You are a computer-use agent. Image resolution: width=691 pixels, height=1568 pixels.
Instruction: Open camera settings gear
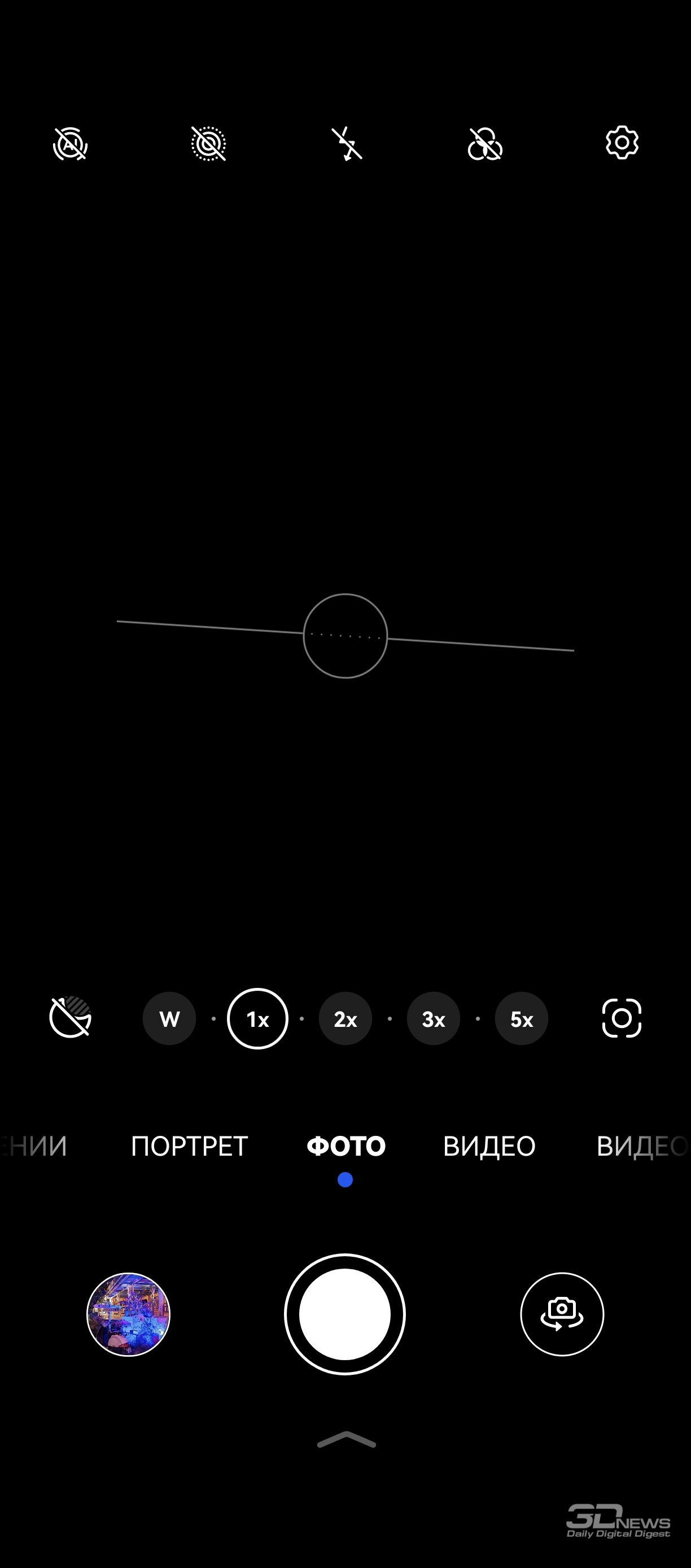click(622, 143)
